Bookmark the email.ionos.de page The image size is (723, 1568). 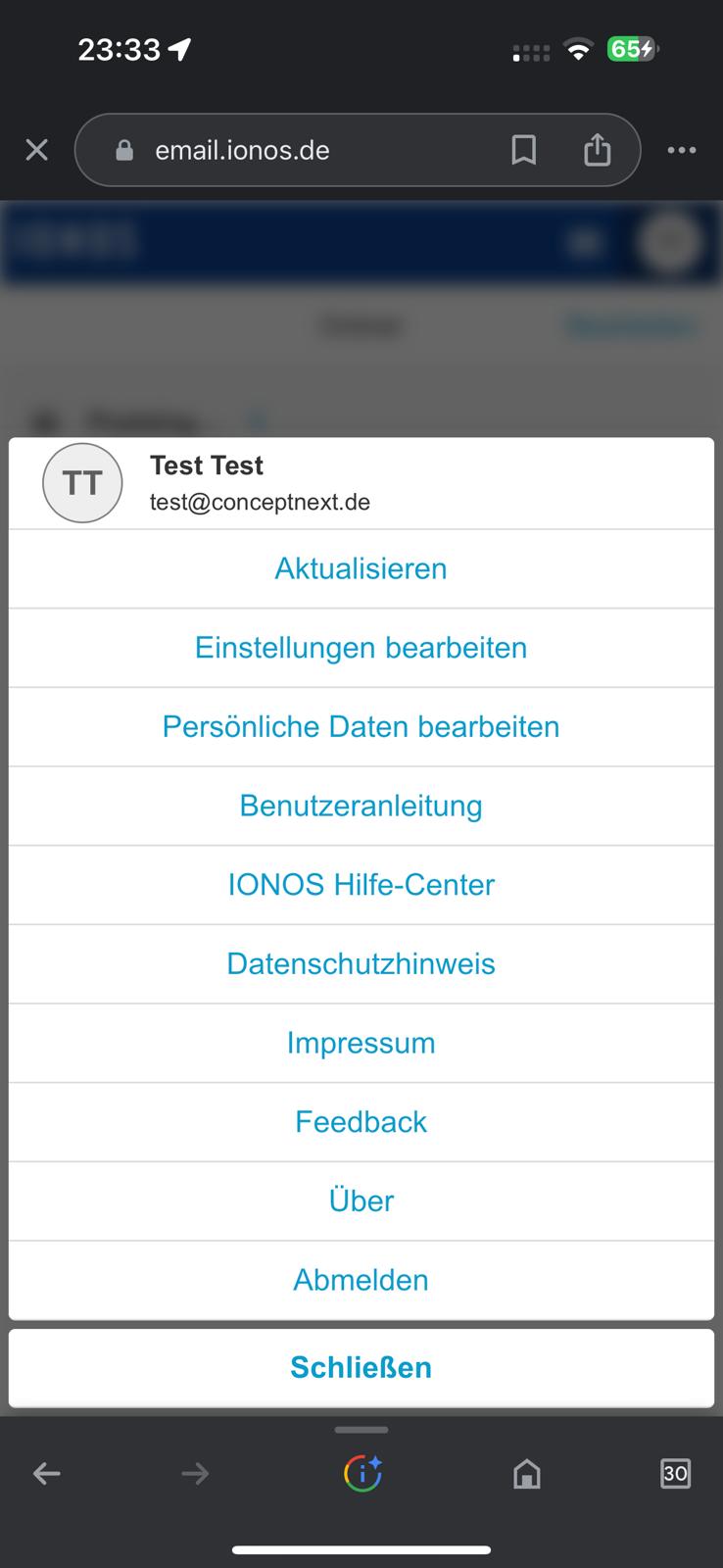click(524, 150)
